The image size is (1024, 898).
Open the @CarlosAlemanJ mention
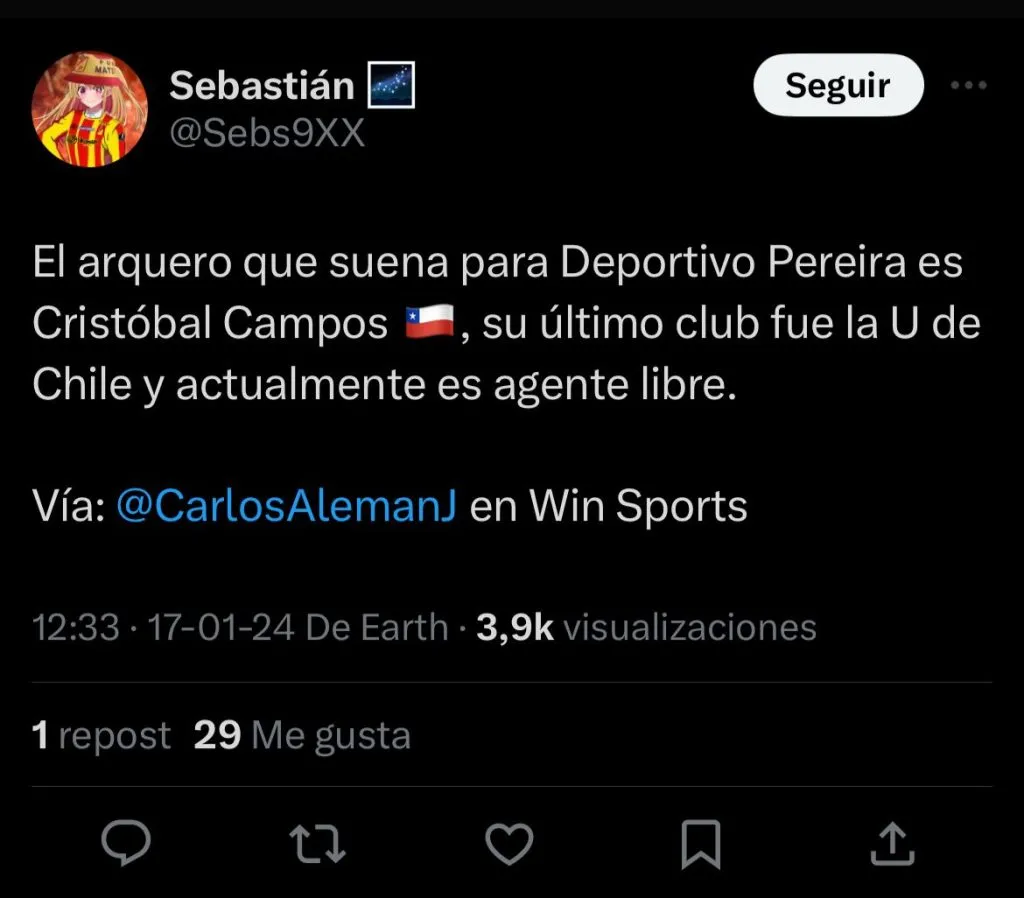click(x=287, y=506)
